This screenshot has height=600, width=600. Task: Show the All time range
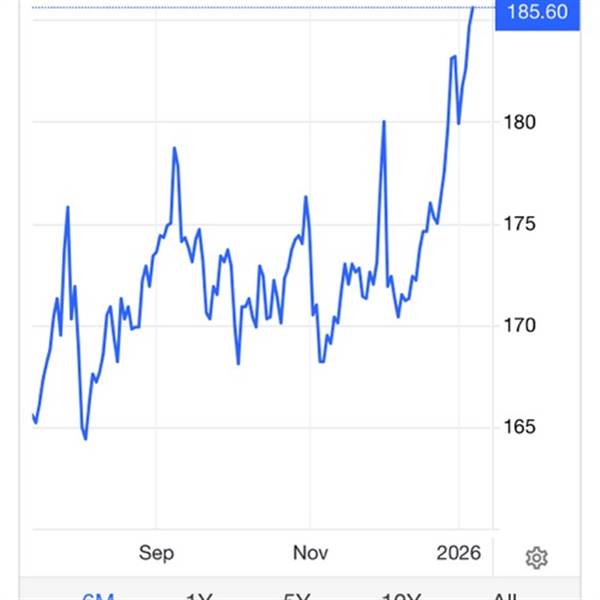[506, 596]
